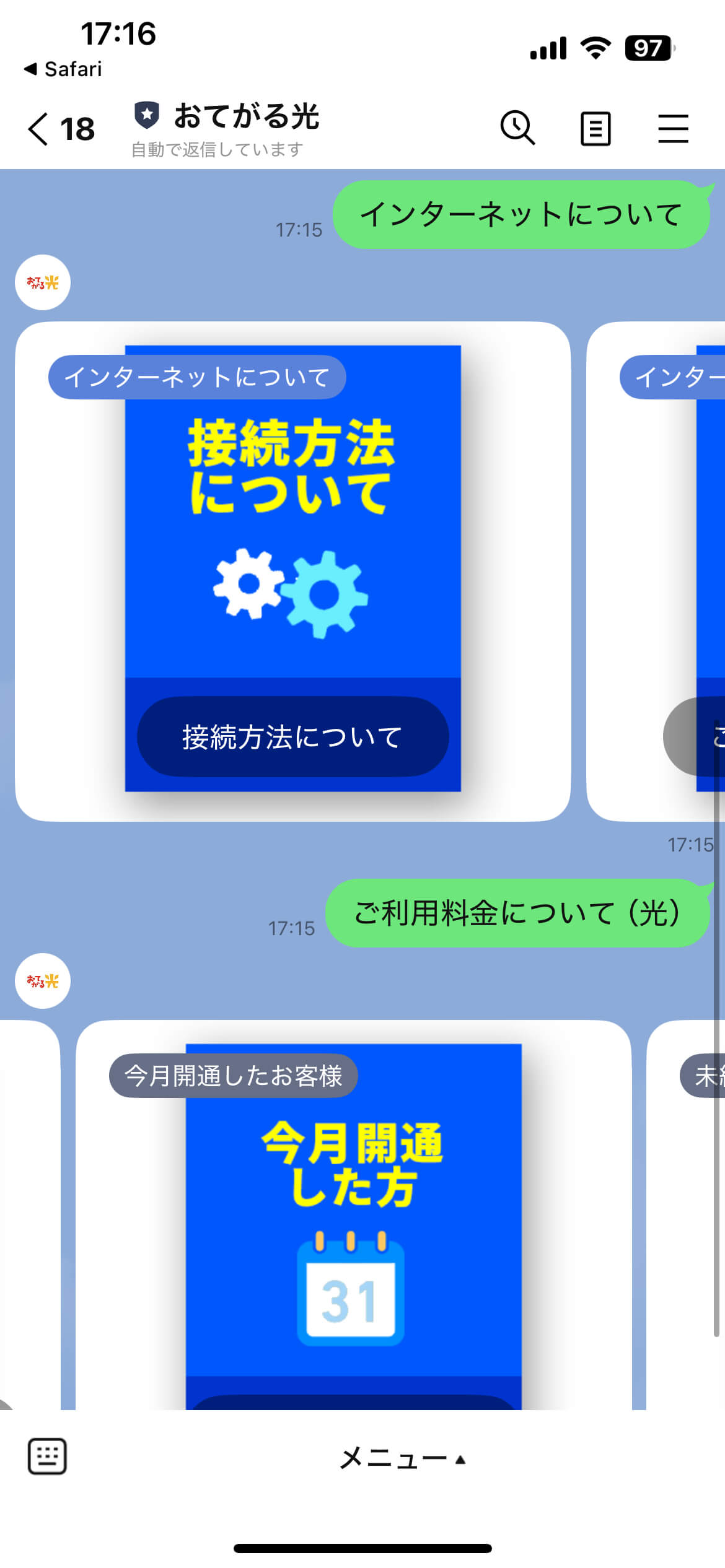The height and width of the screenshot is (1568, 725).
Task: Tap the 接続方法について button
Action: coord(292,737)
